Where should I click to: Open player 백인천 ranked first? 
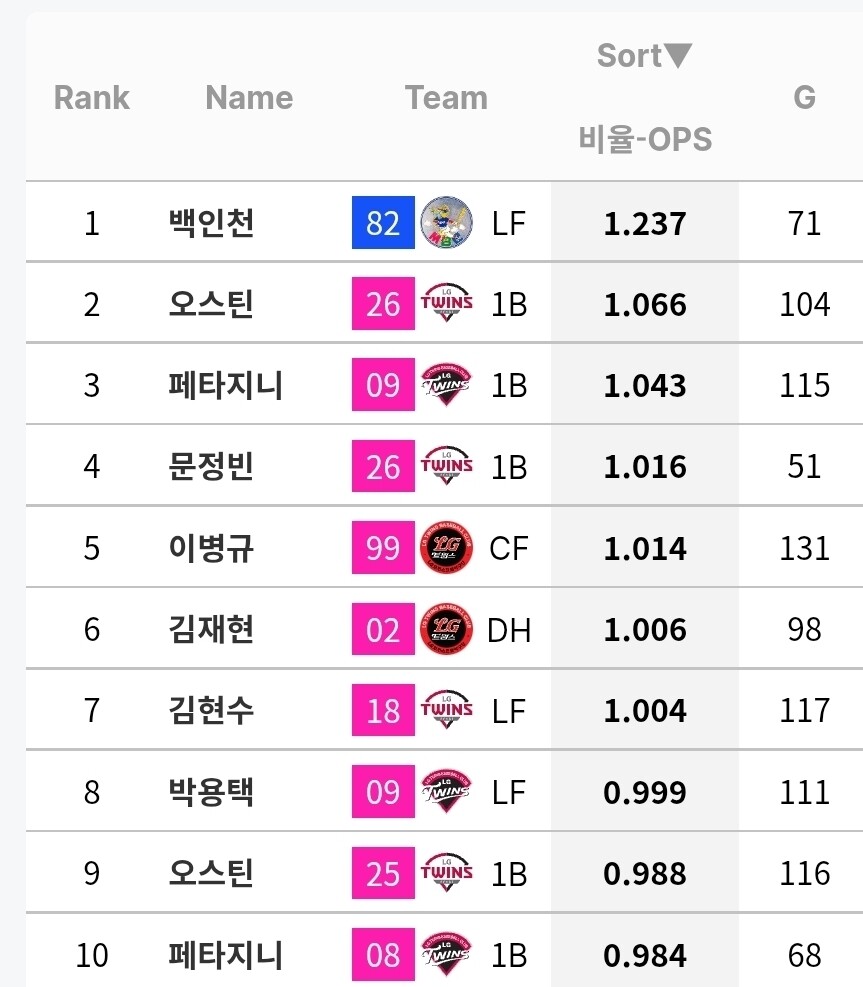coord(211,223)
